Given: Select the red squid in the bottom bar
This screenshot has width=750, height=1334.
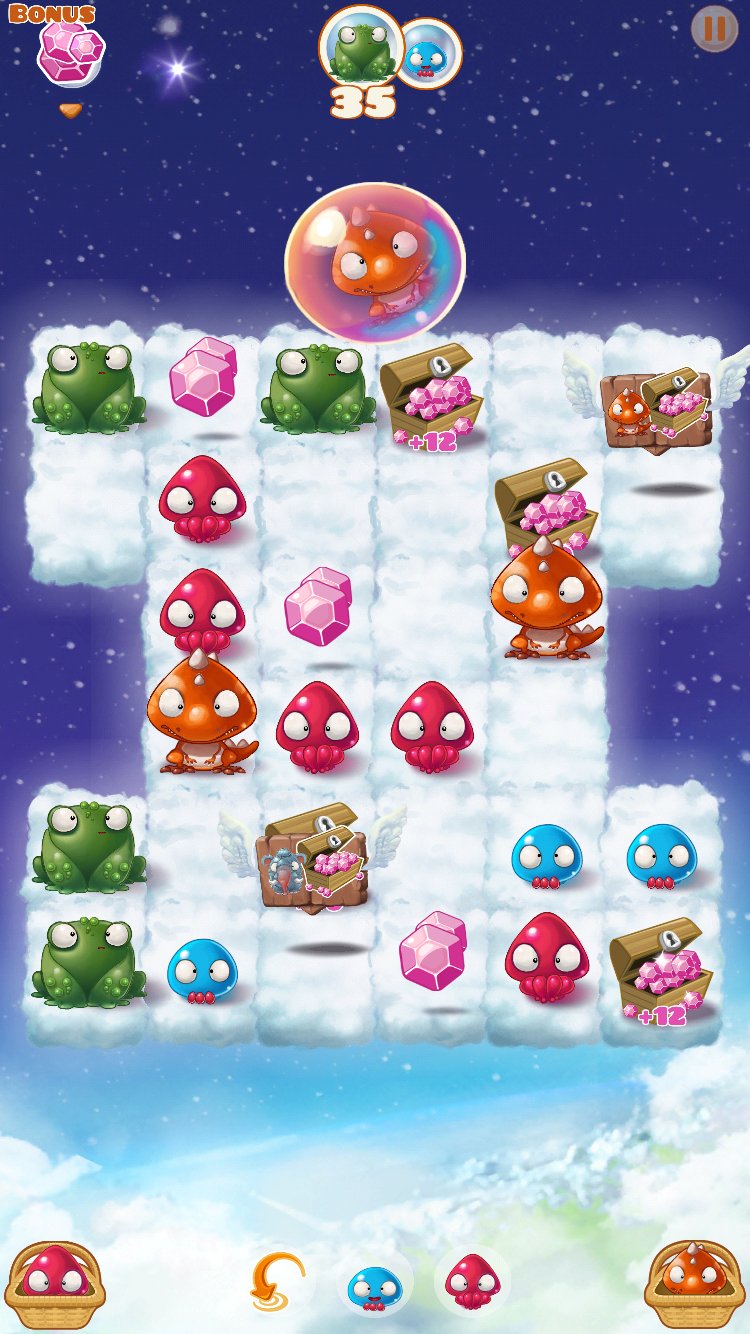Looking at the screenshot, I should pyautogui.click(x=472, y=1281).
